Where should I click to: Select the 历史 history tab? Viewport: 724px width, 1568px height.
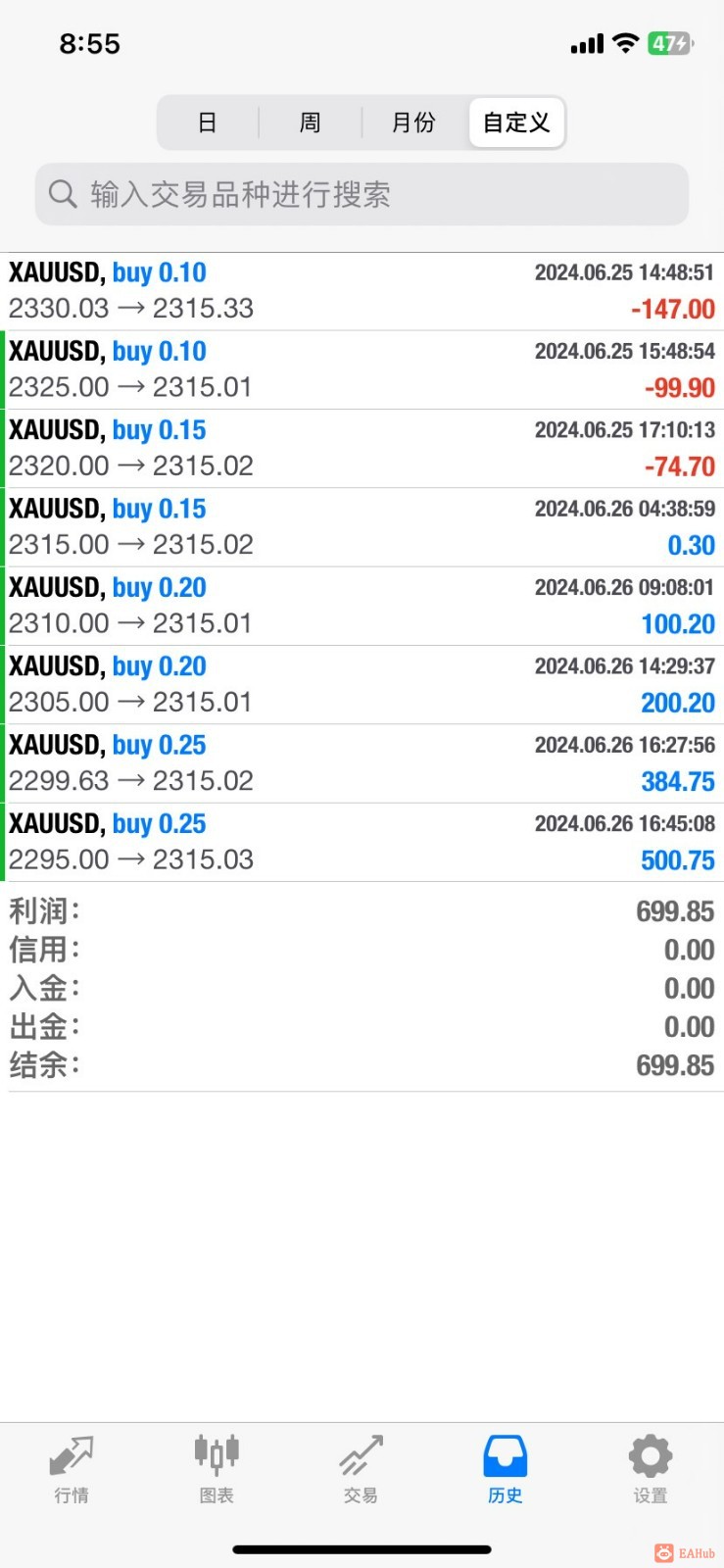[506, 1468]
